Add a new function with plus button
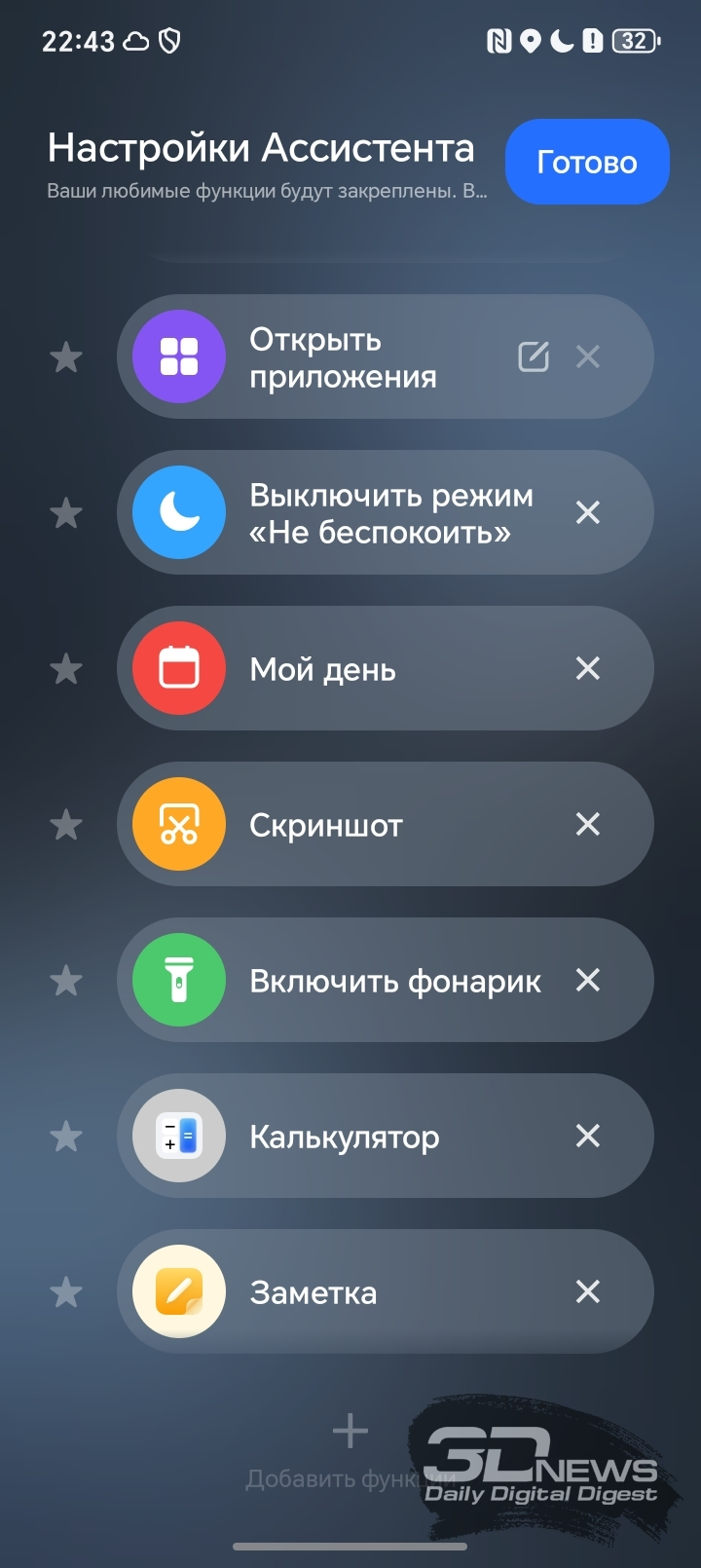Viewport: 701px width, 1568px height. 350,1432
